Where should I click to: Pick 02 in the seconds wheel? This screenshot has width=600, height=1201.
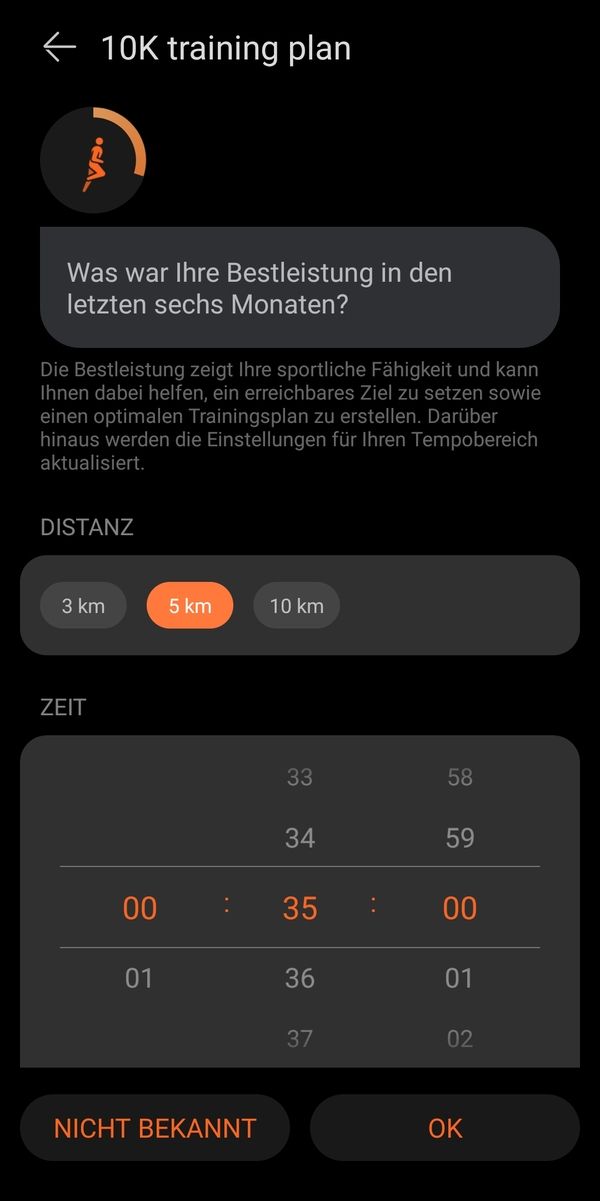pos(460,1039)
